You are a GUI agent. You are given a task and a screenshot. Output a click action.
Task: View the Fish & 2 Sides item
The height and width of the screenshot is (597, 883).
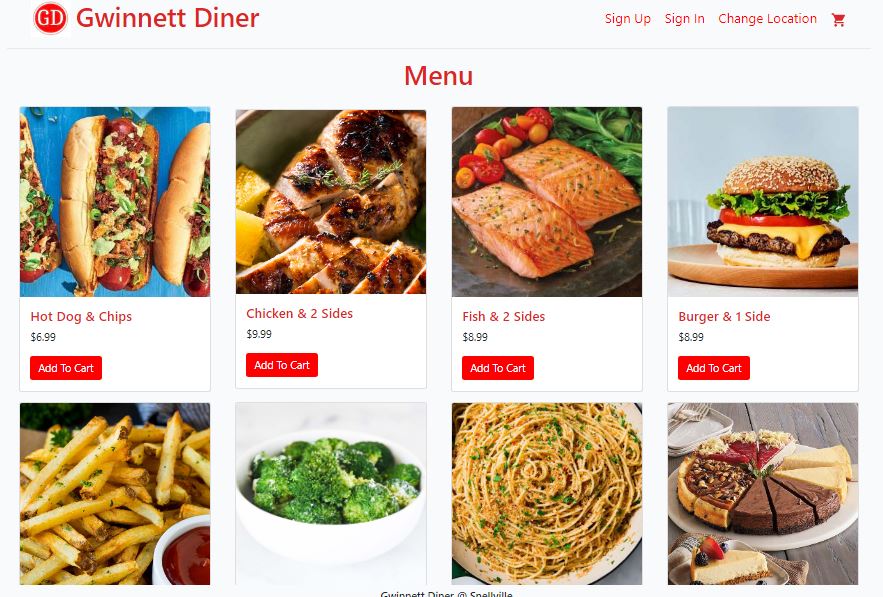click(503, 316)
